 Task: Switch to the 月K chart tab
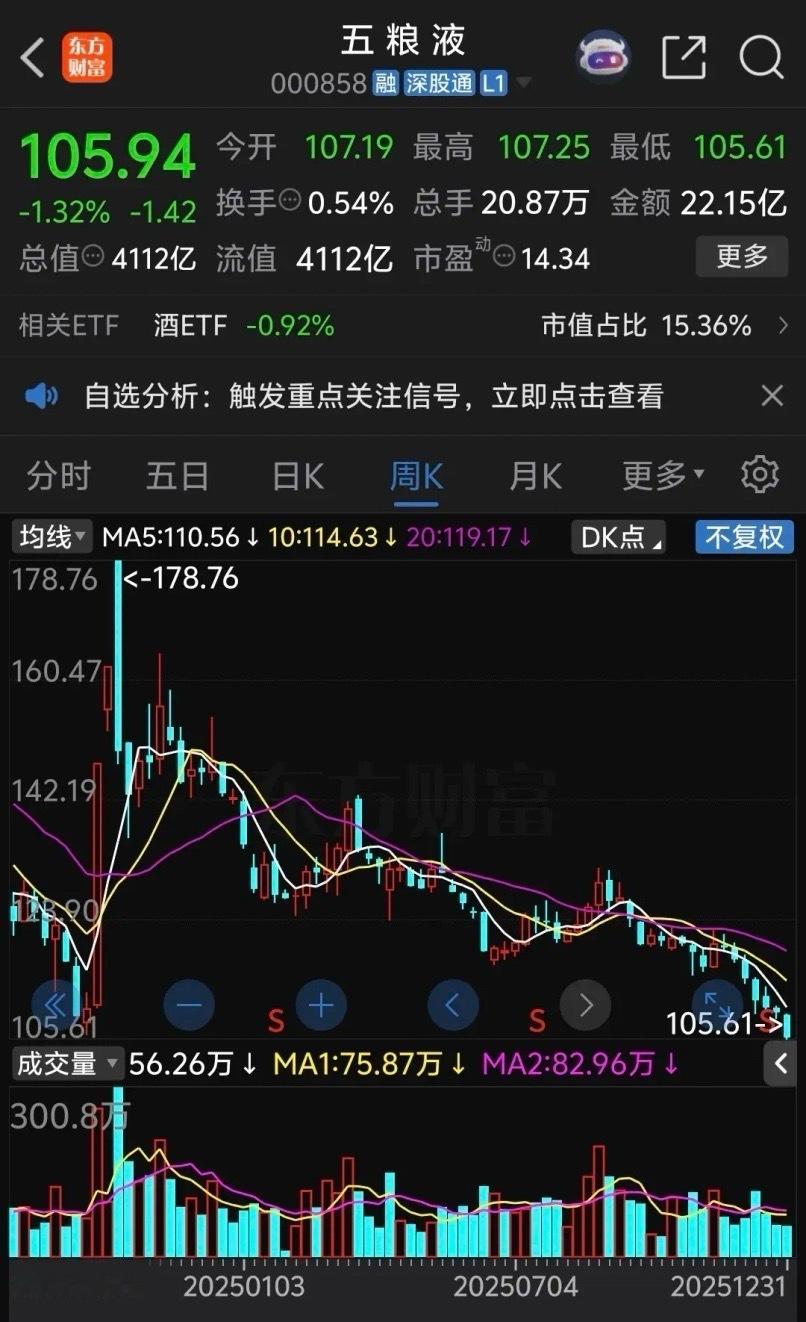point(534,476)
